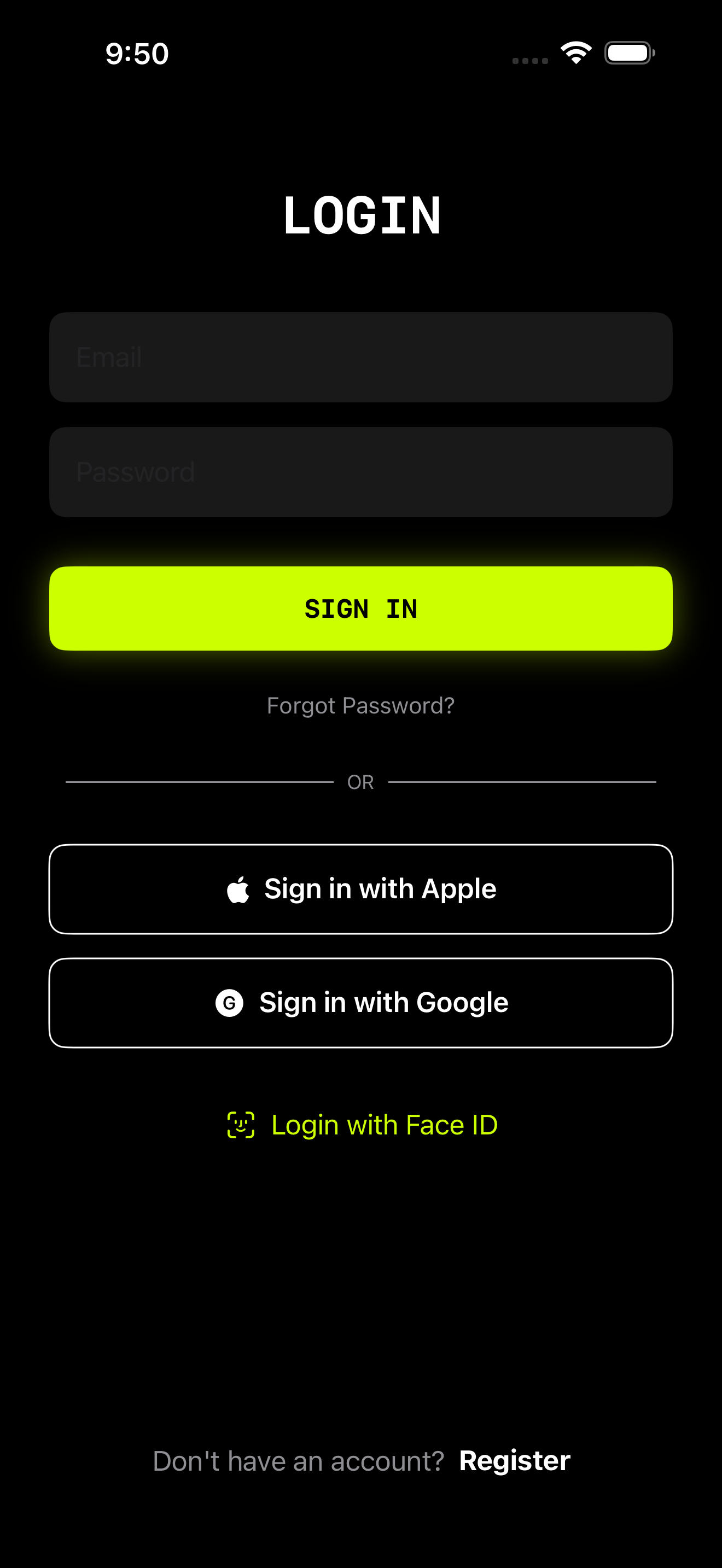Activate Login with Face ID
722x1568 pixels.
360,1124
